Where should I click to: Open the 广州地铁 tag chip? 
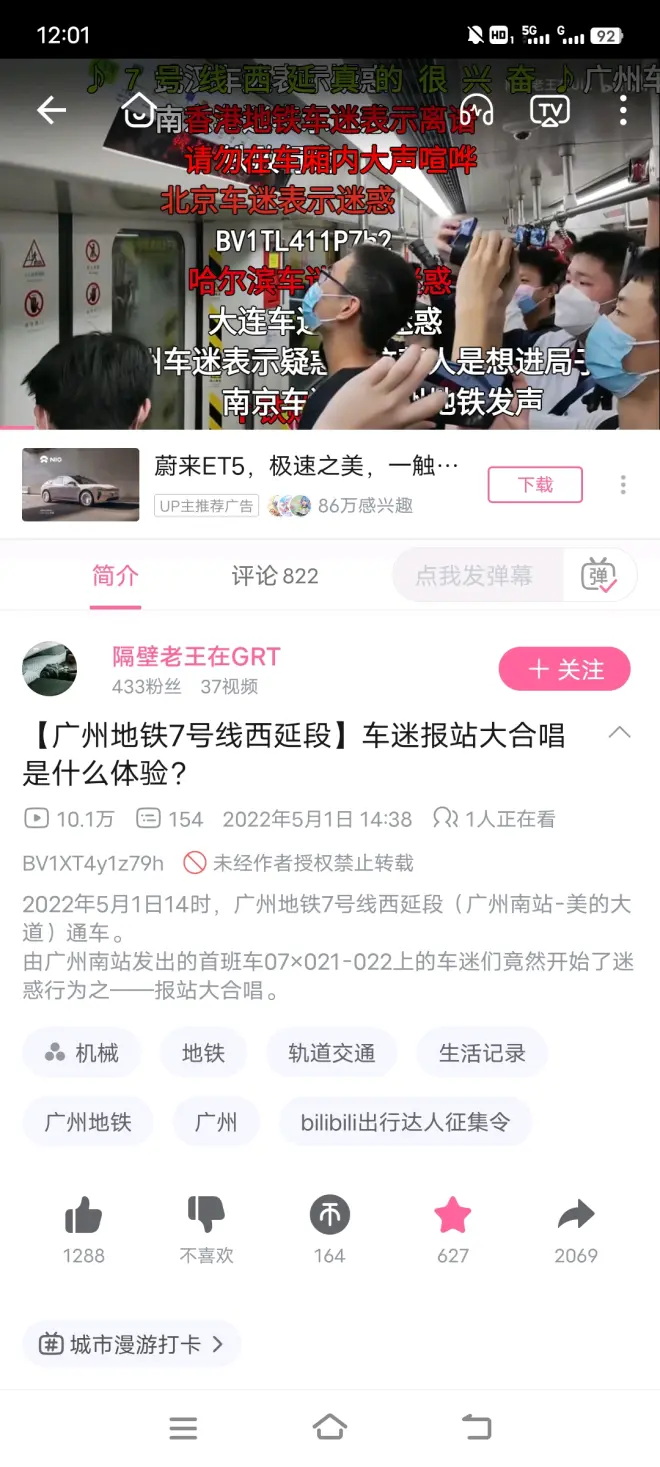point(88,1122)
